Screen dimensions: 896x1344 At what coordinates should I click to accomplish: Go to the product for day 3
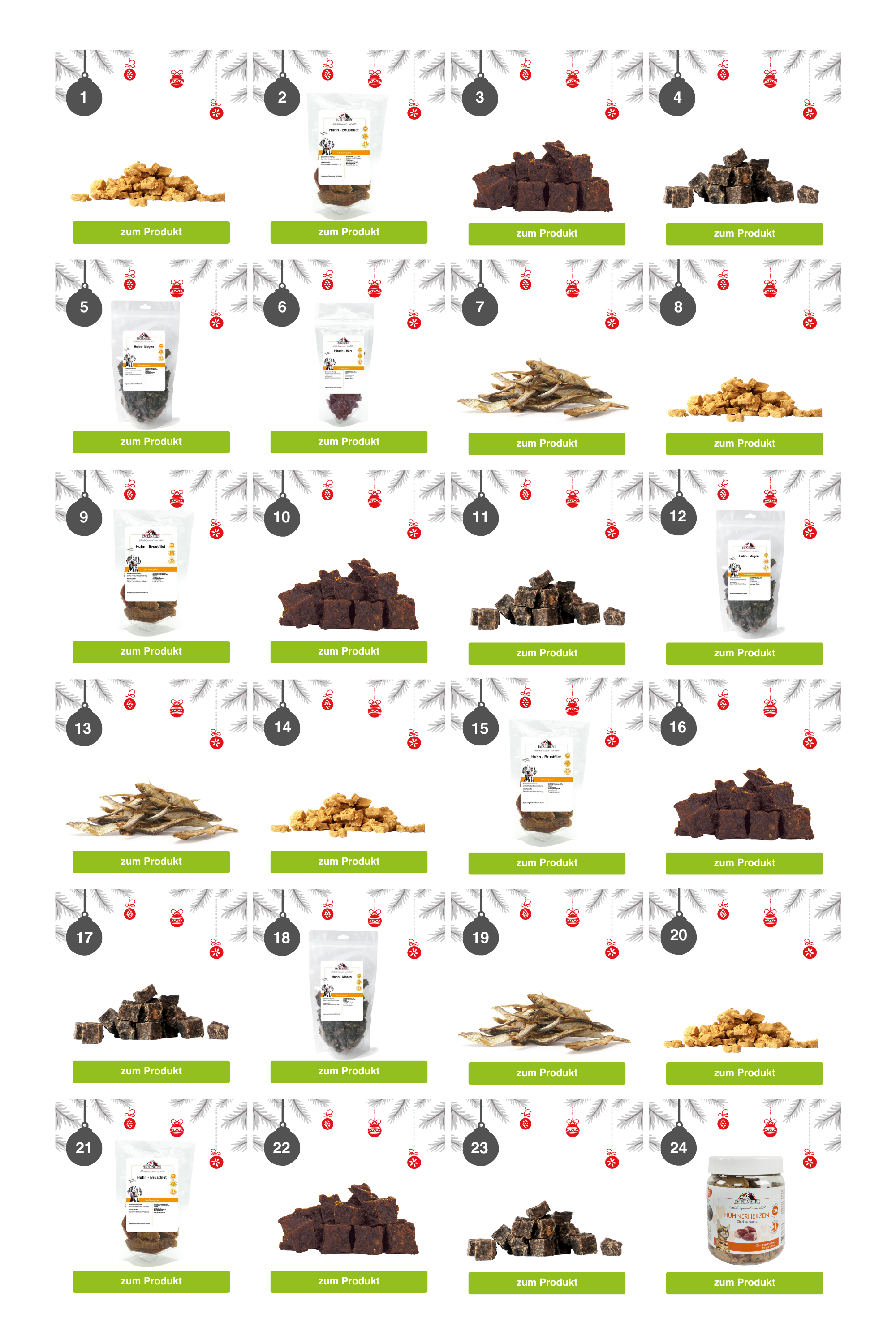tap(546, 234)
